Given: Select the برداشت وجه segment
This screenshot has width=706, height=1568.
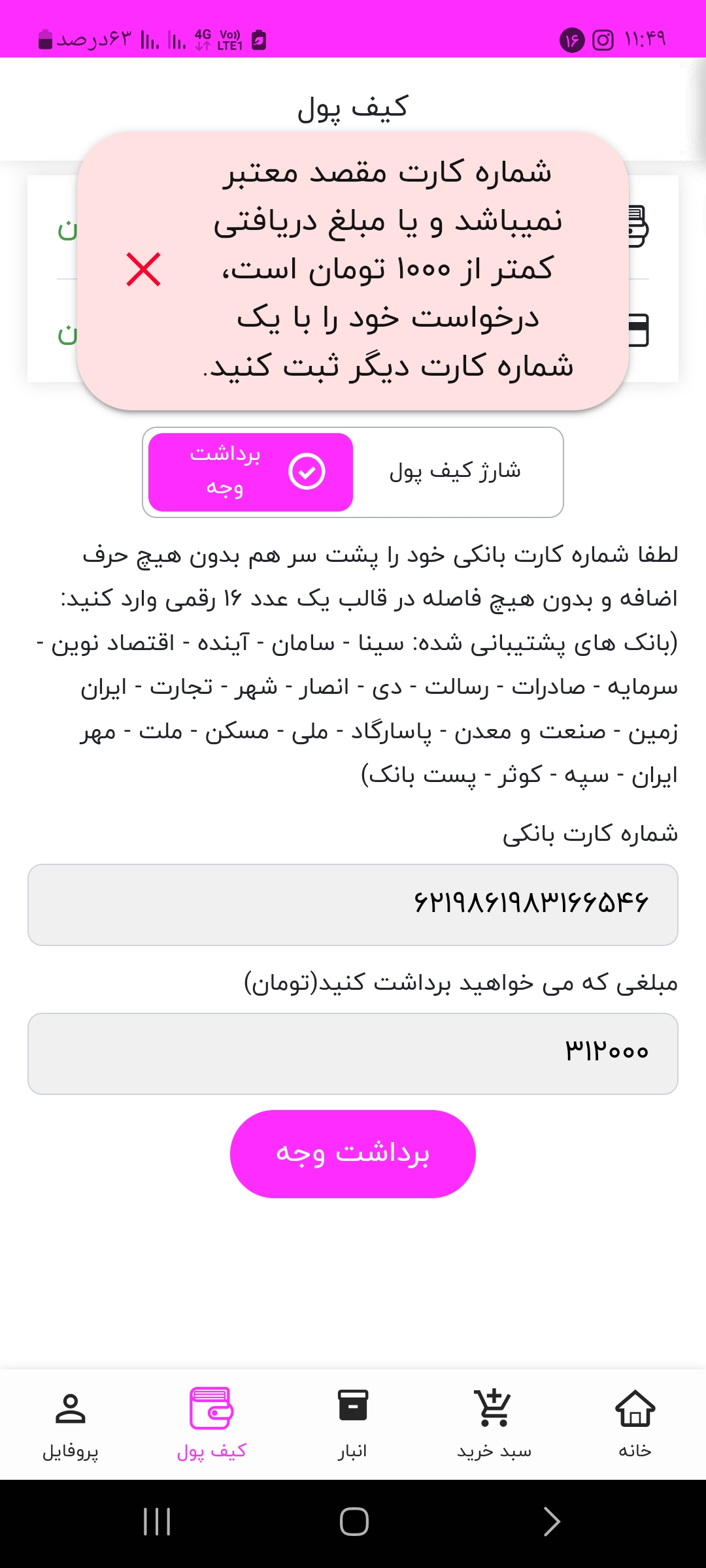Looking at the screenshot, I should coord(251,472).
